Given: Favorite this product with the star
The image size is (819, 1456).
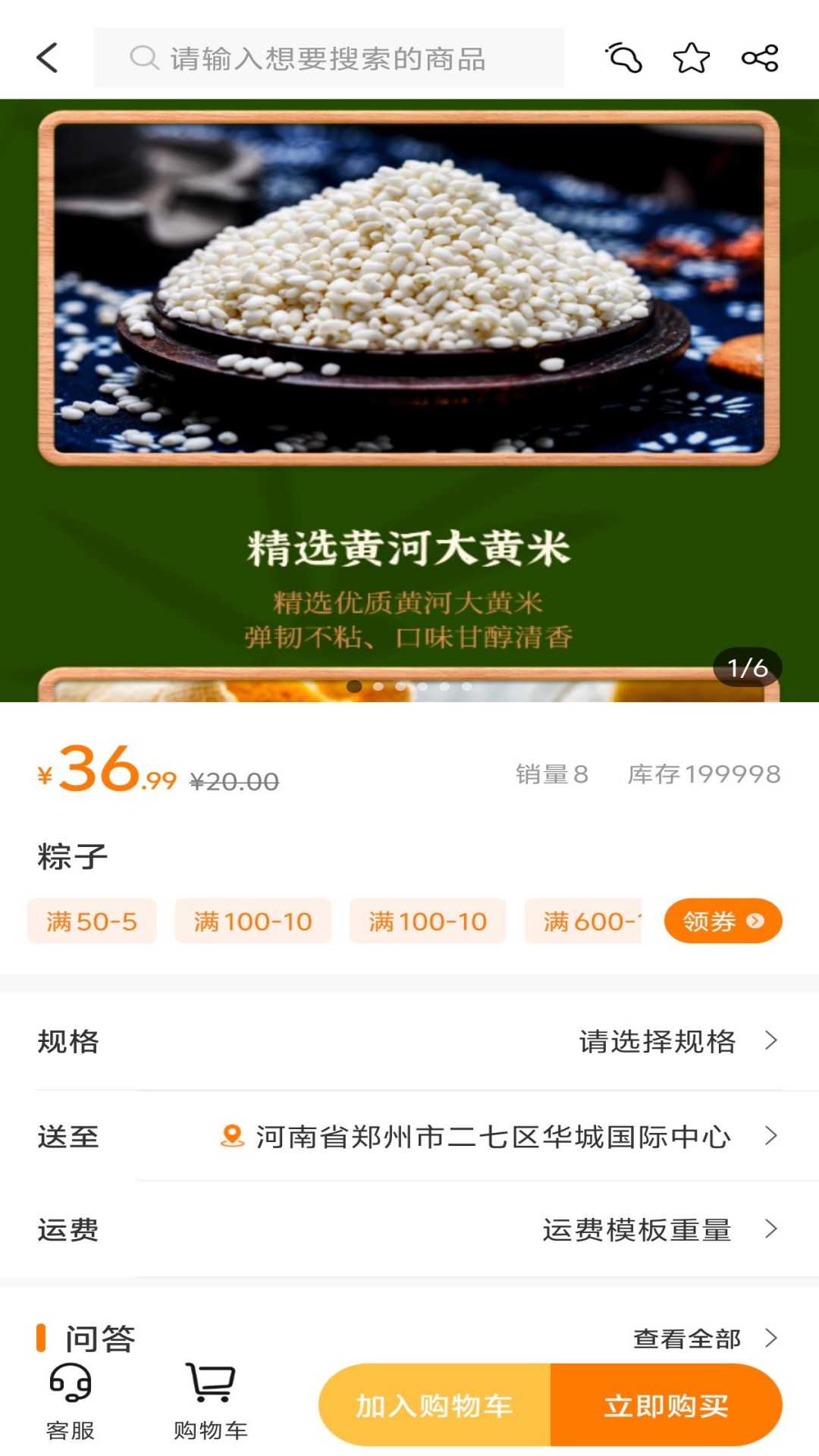Looking at the screenshot, I should (692, 58).
